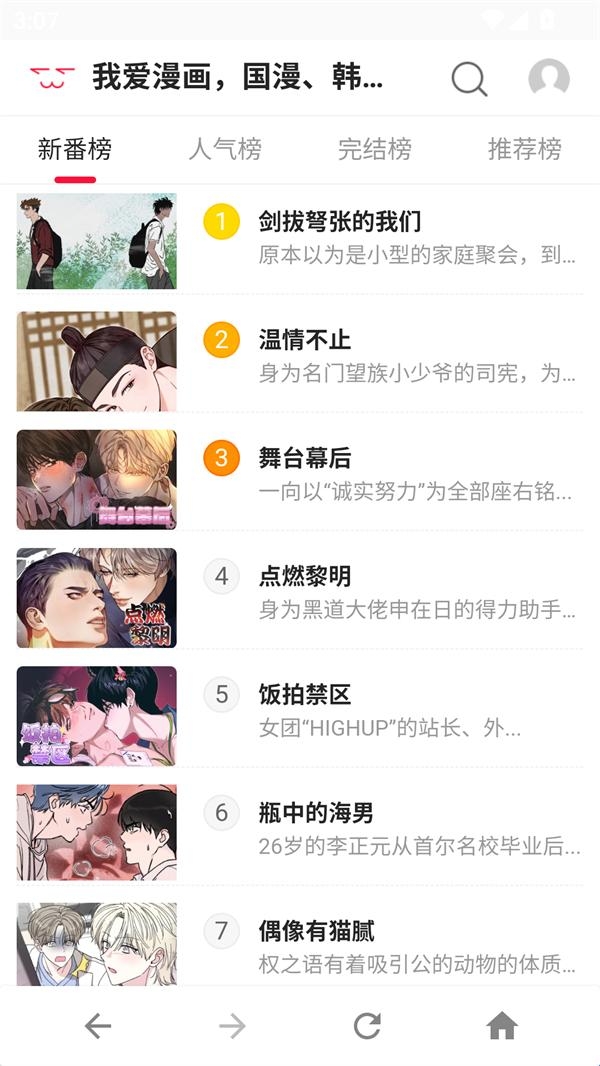Open the user profile avatar

click(x=548, y=78)
